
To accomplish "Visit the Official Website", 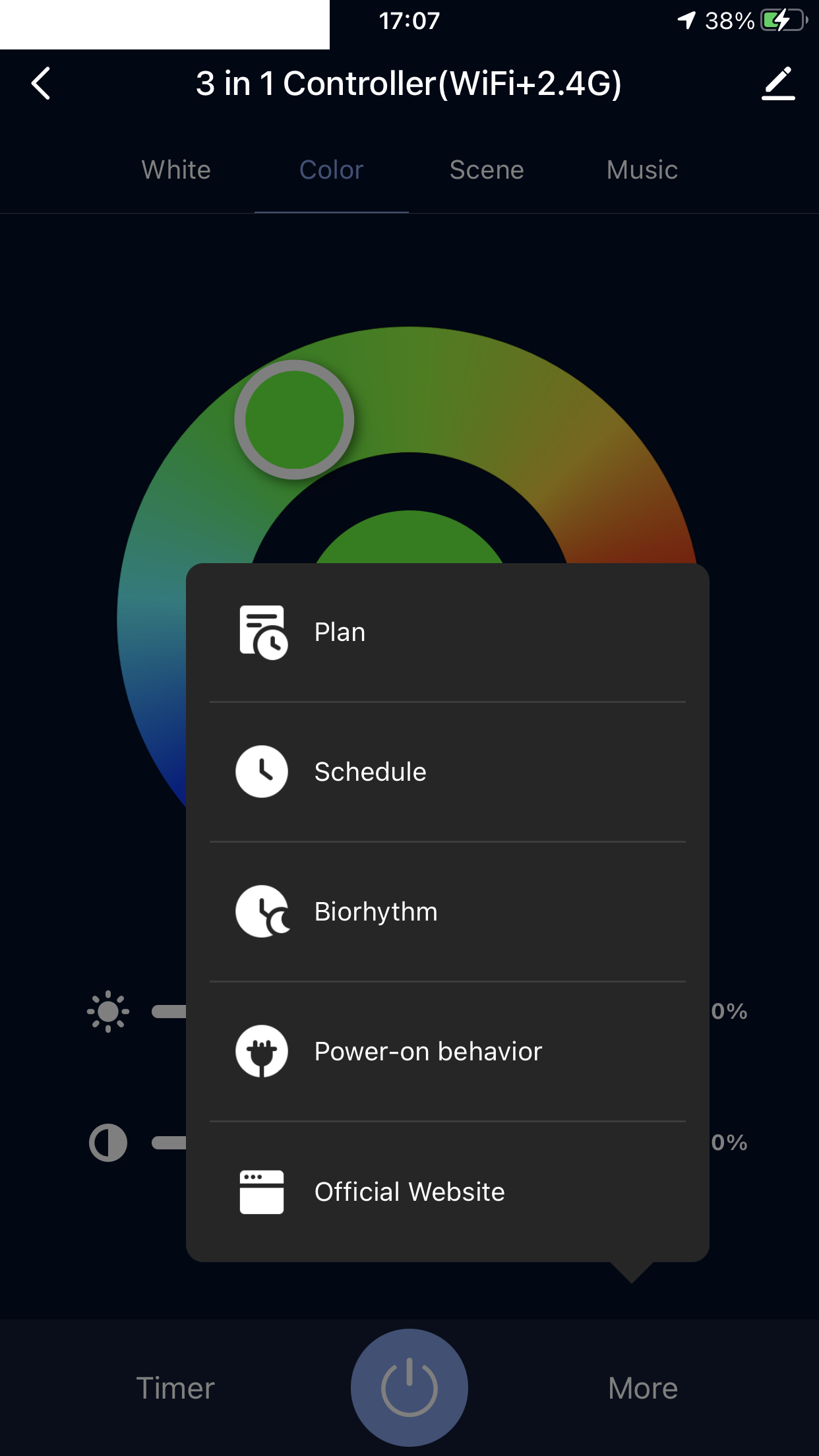I will click(448, 1192).
